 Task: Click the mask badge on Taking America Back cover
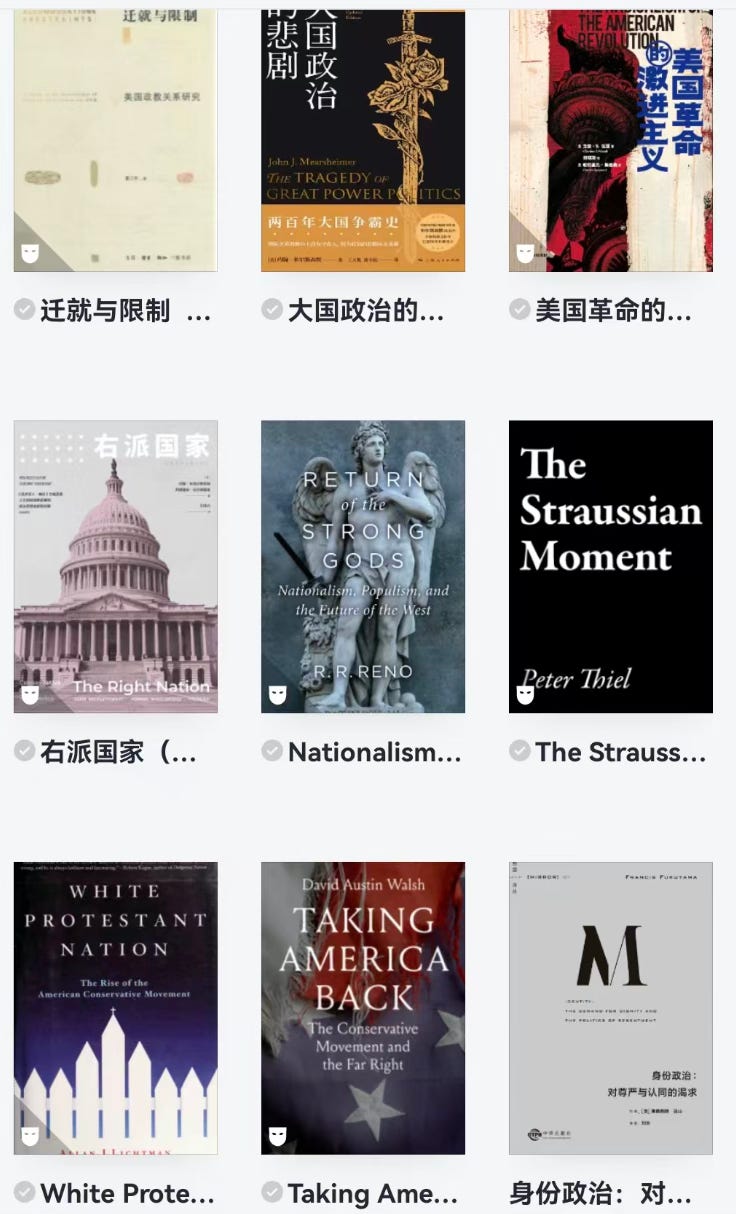(277, 1136)
